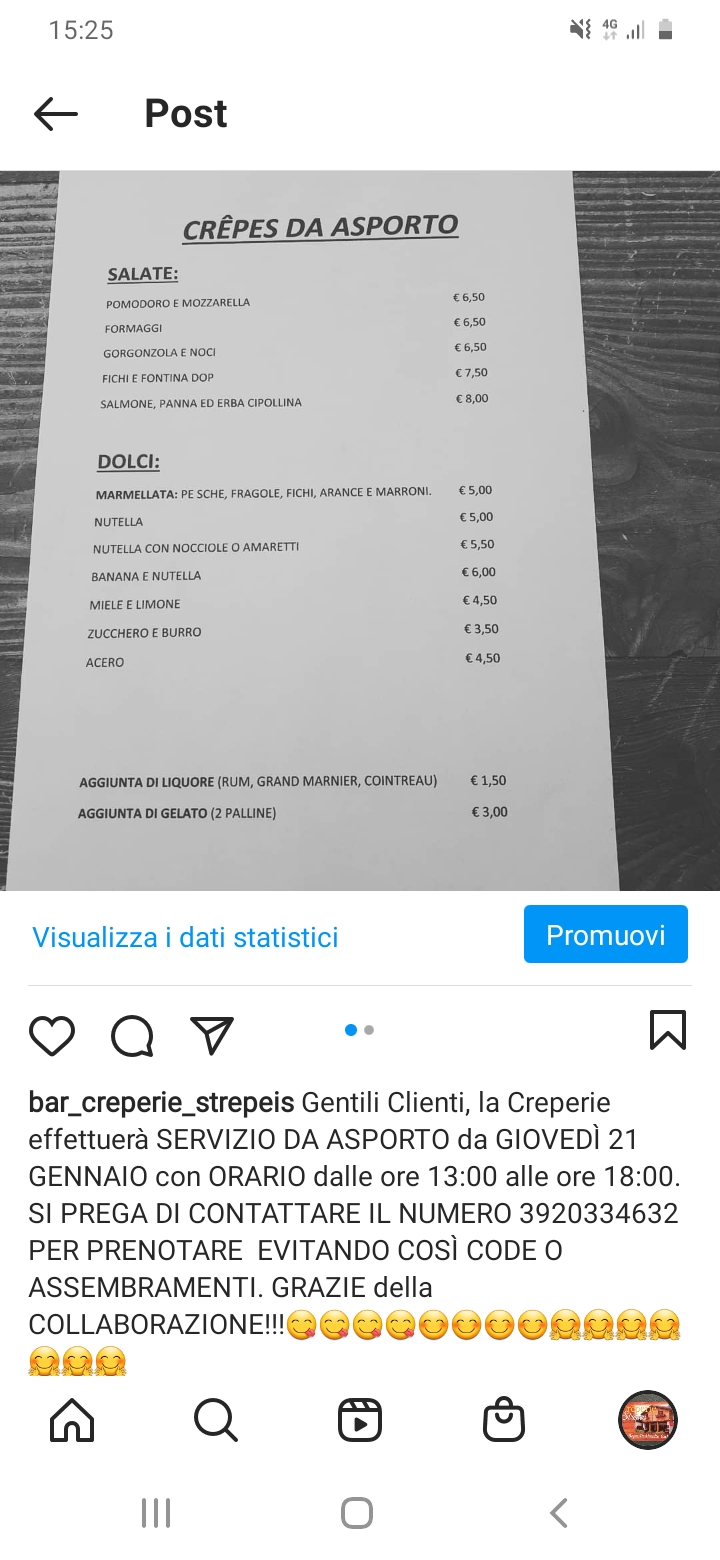Open the Shop tab
The image size is (720, 1560).
click(x=503, y=1419)
